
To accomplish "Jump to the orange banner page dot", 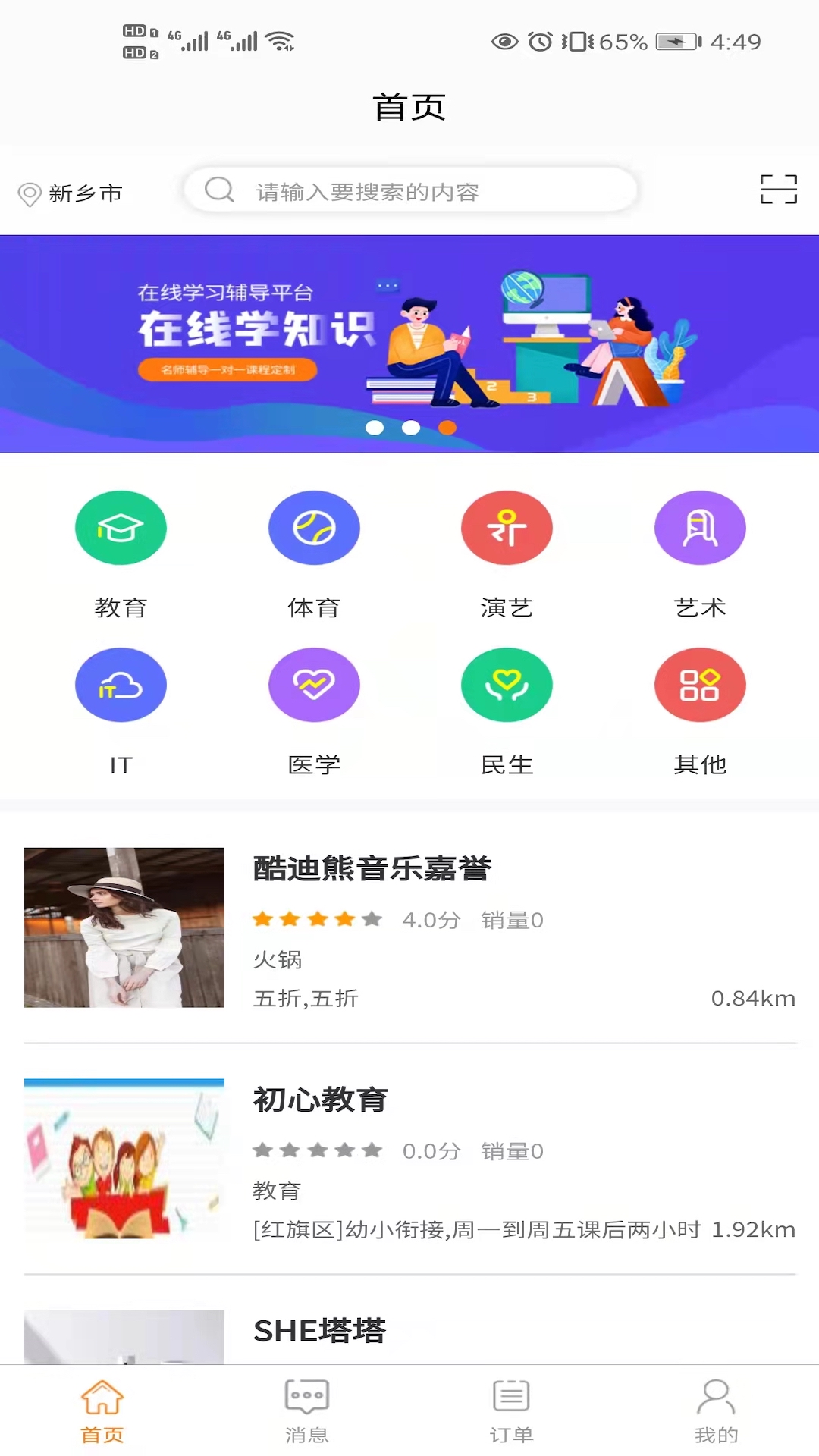I will [x=447, y=428].
